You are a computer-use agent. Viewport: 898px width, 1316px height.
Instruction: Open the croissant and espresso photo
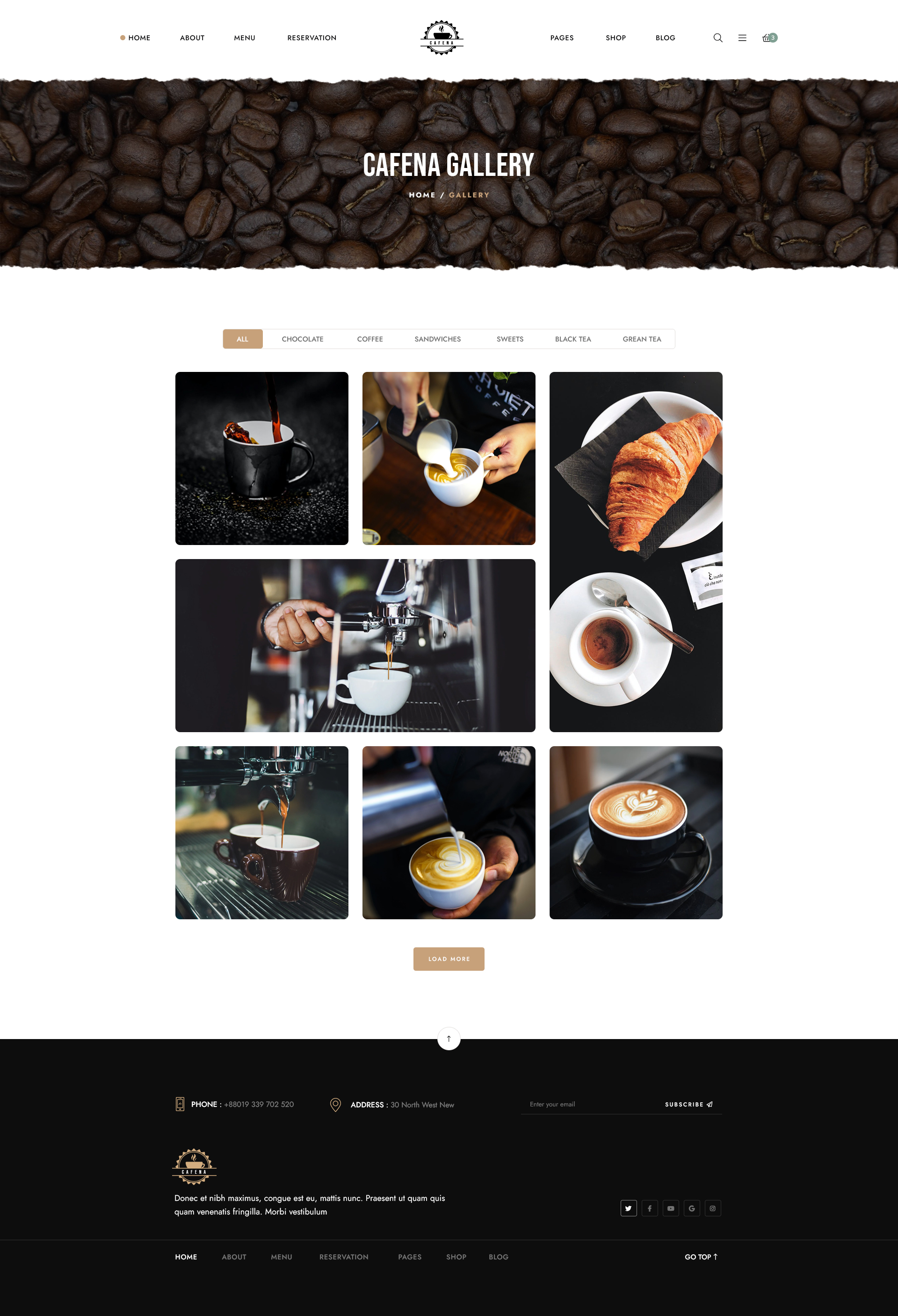(x=635, y=552)
